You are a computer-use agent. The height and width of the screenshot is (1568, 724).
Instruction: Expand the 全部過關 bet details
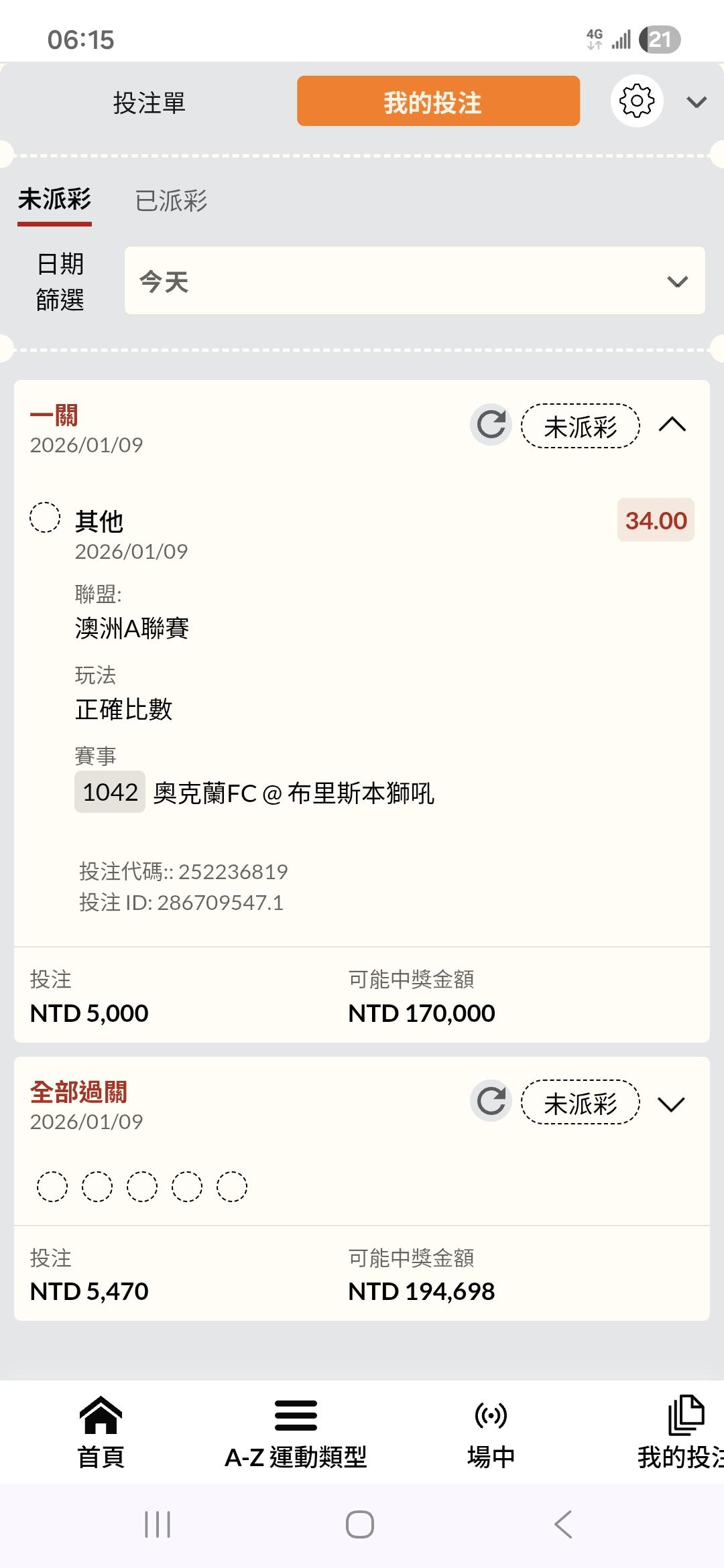[x=671, y=1104]
